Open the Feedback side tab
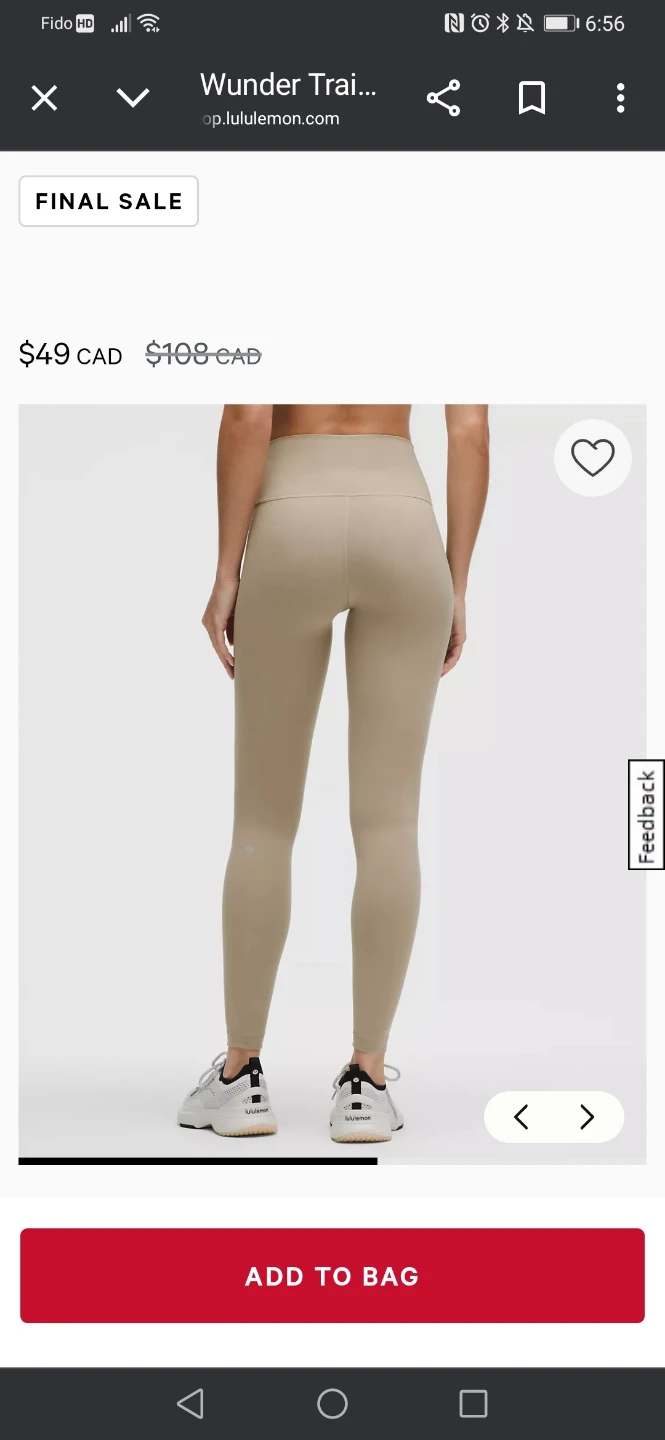Screen dimensions: 665x1440 pos(647,815)
